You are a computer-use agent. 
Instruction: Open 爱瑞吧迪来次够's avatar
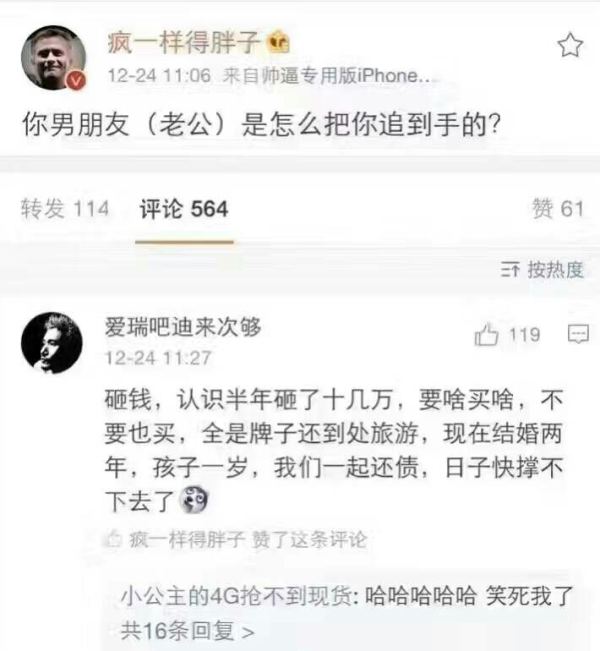pyautogui.click(x=52, y=342)
